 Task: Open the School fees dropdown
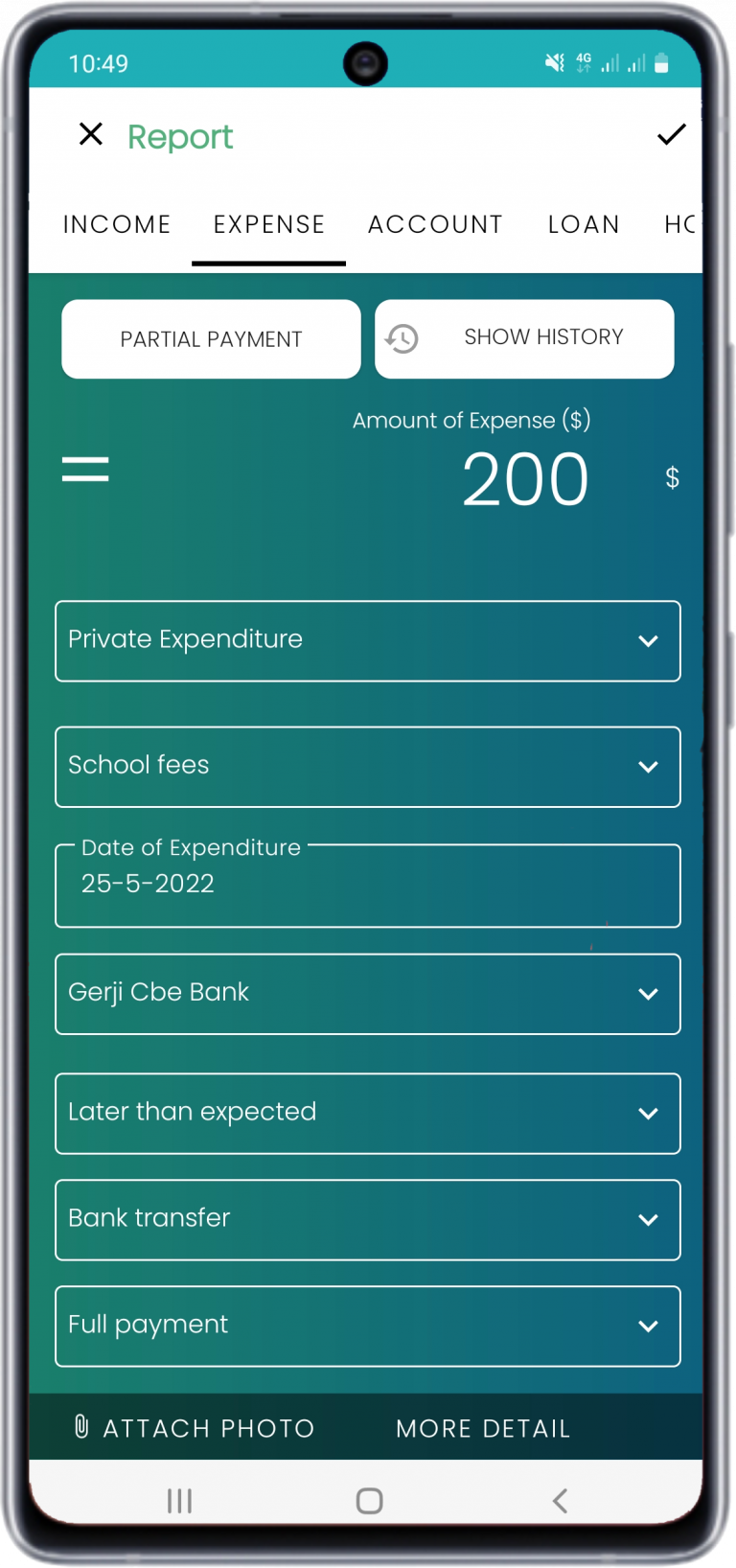pos(368,767)
